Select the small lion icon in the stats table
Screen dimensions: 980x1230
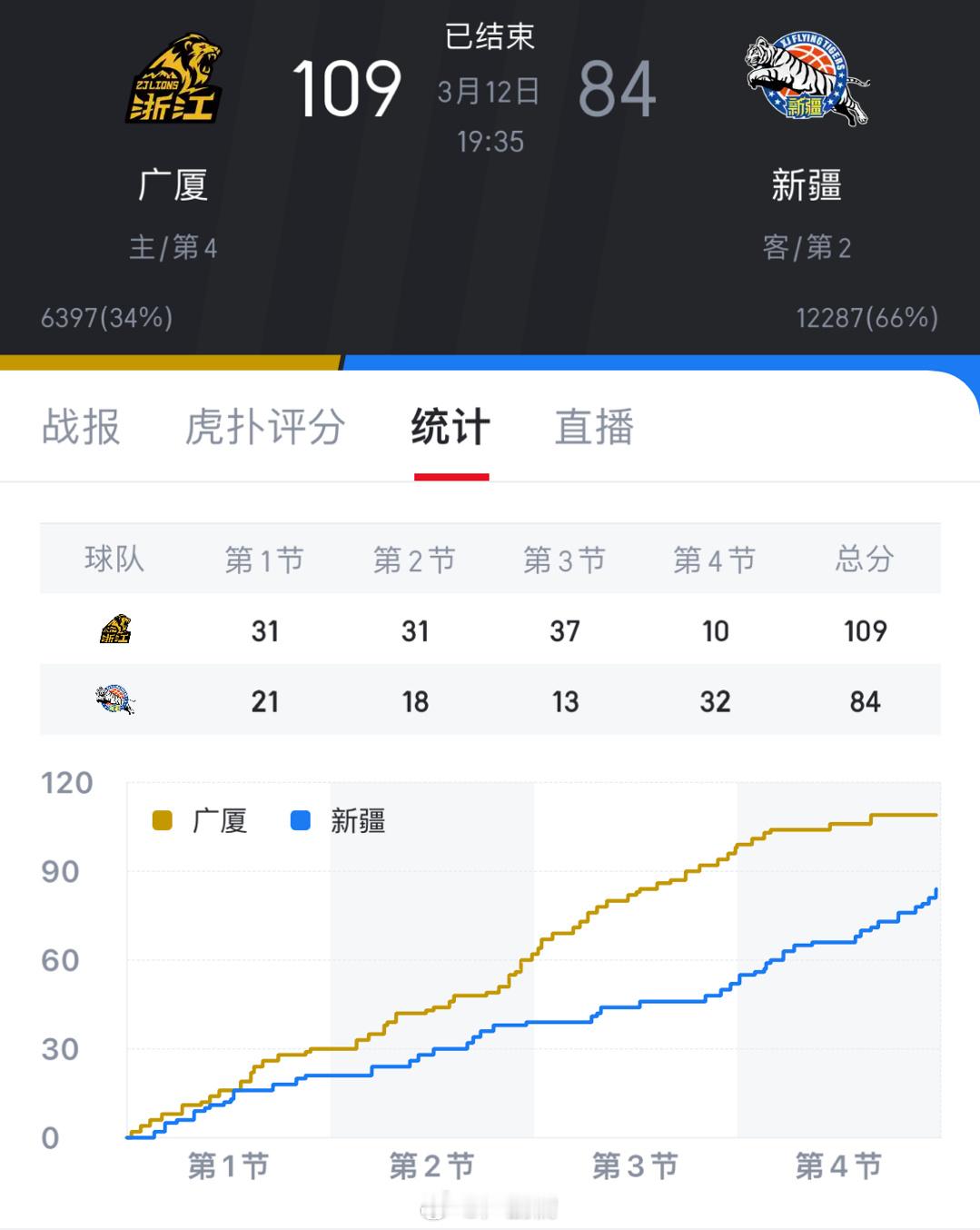114,630
